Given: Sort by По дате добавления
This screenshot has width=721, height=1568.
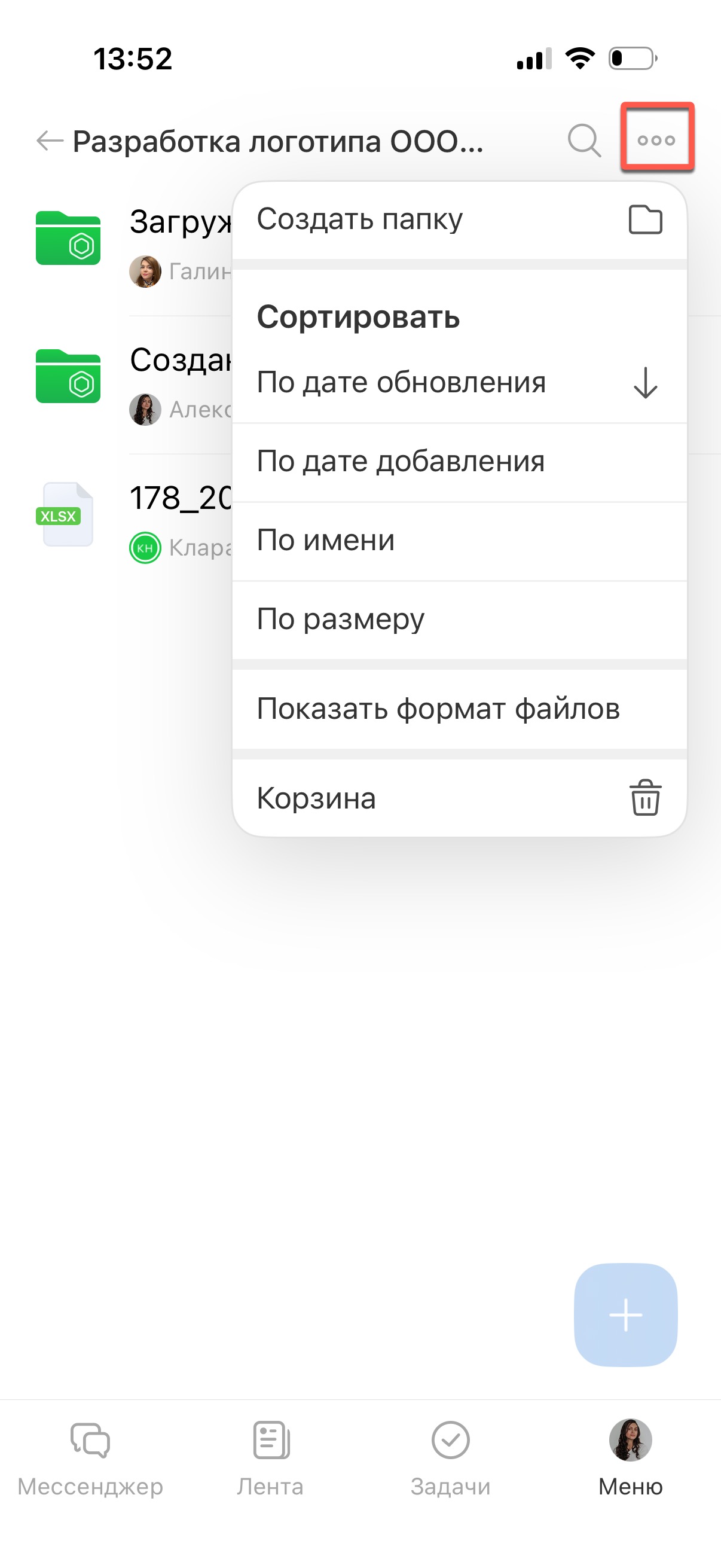Looking at the screenshot, I should [x=459, y=462].
